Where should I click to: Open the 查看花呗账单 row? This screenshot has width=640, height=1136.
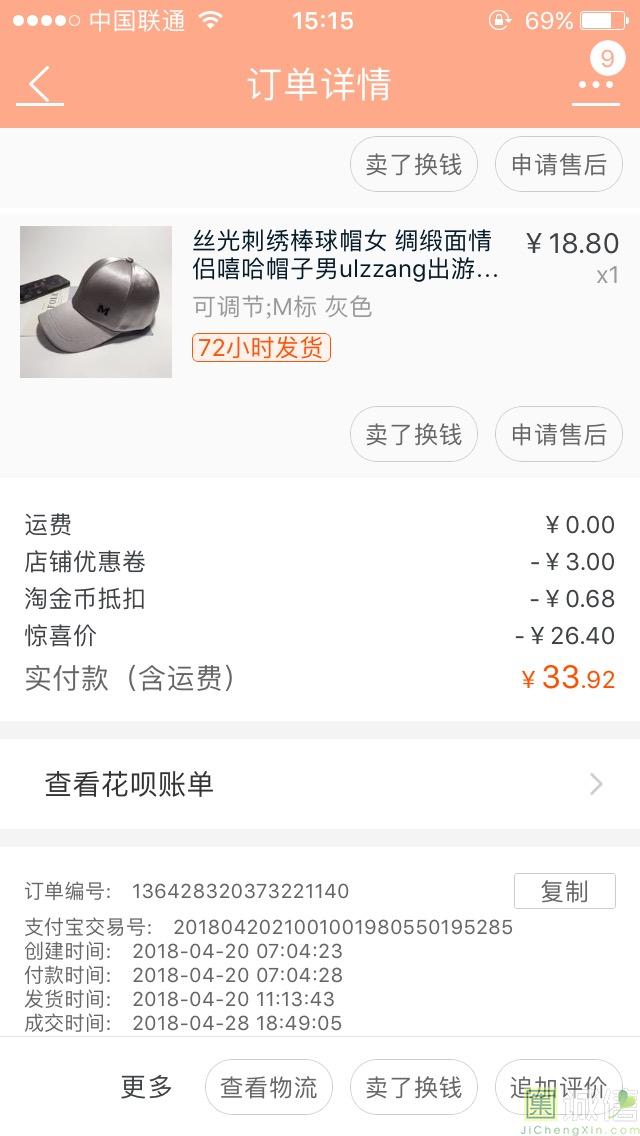pos(320,784)
